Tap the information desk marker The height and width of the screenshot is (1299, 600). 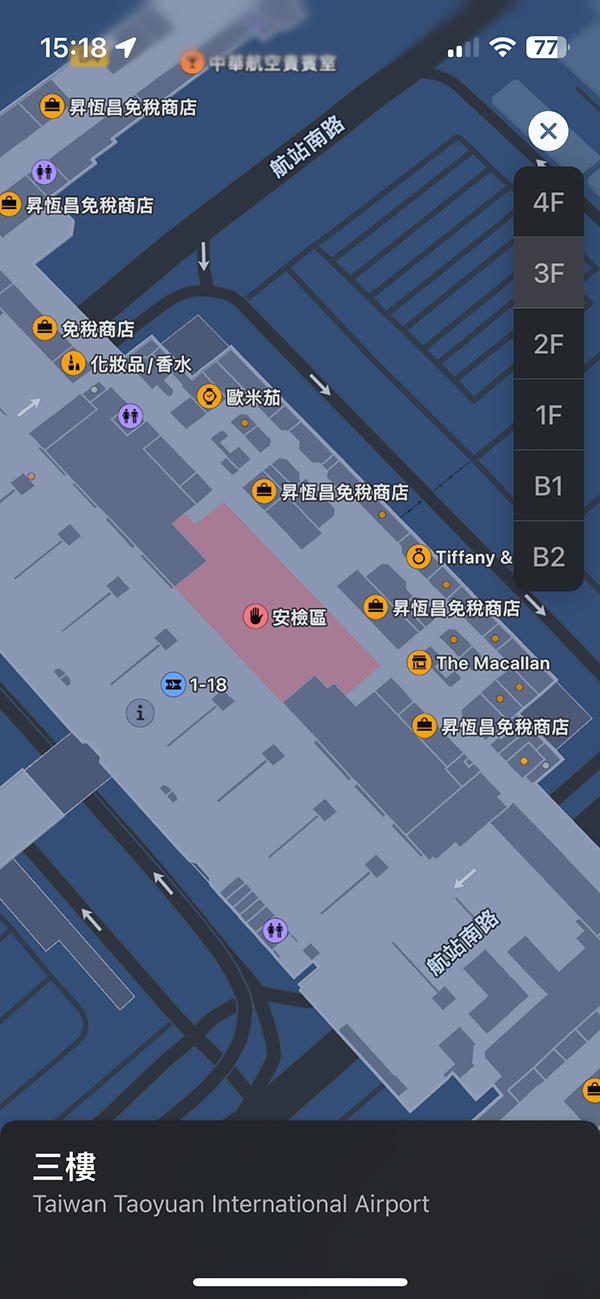[140, 713]
